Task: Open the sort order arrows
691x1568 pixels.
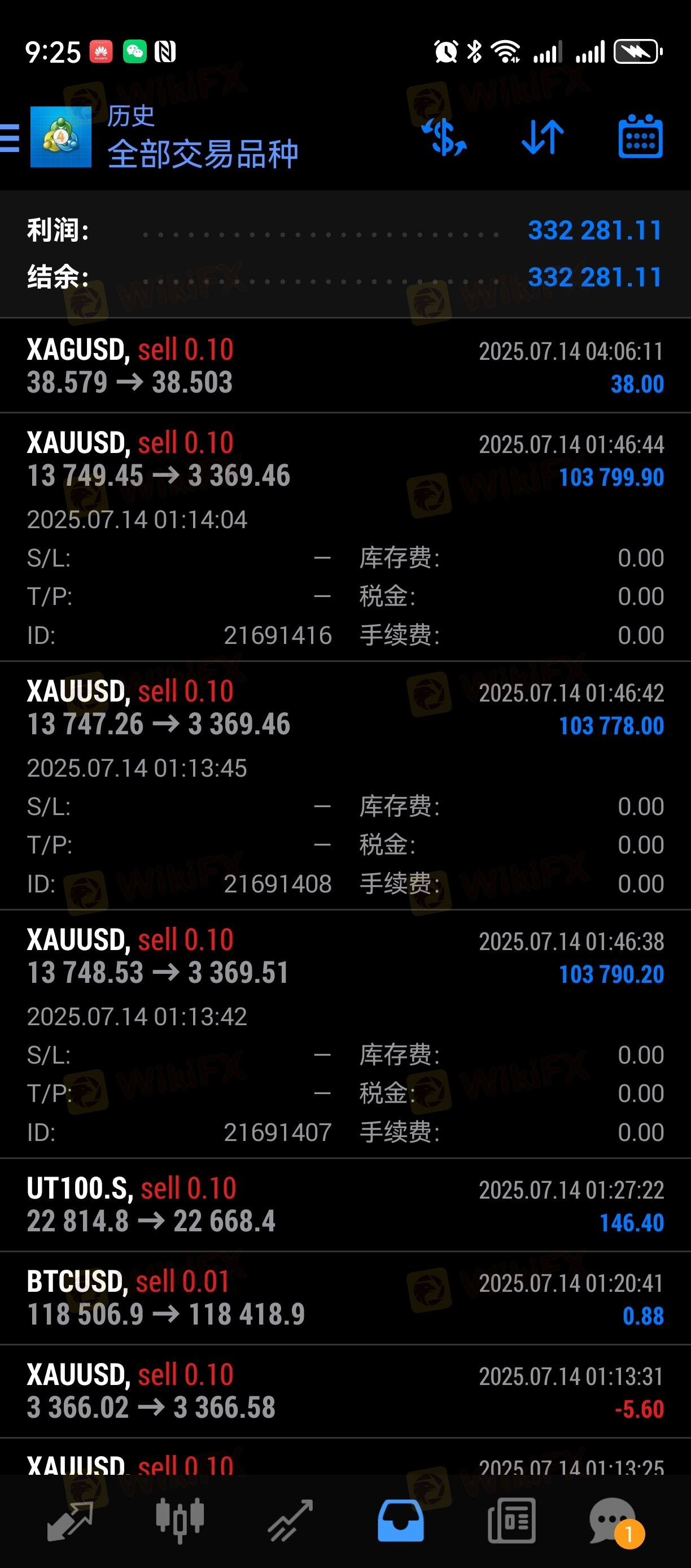Action: click(x=543, y=137)
